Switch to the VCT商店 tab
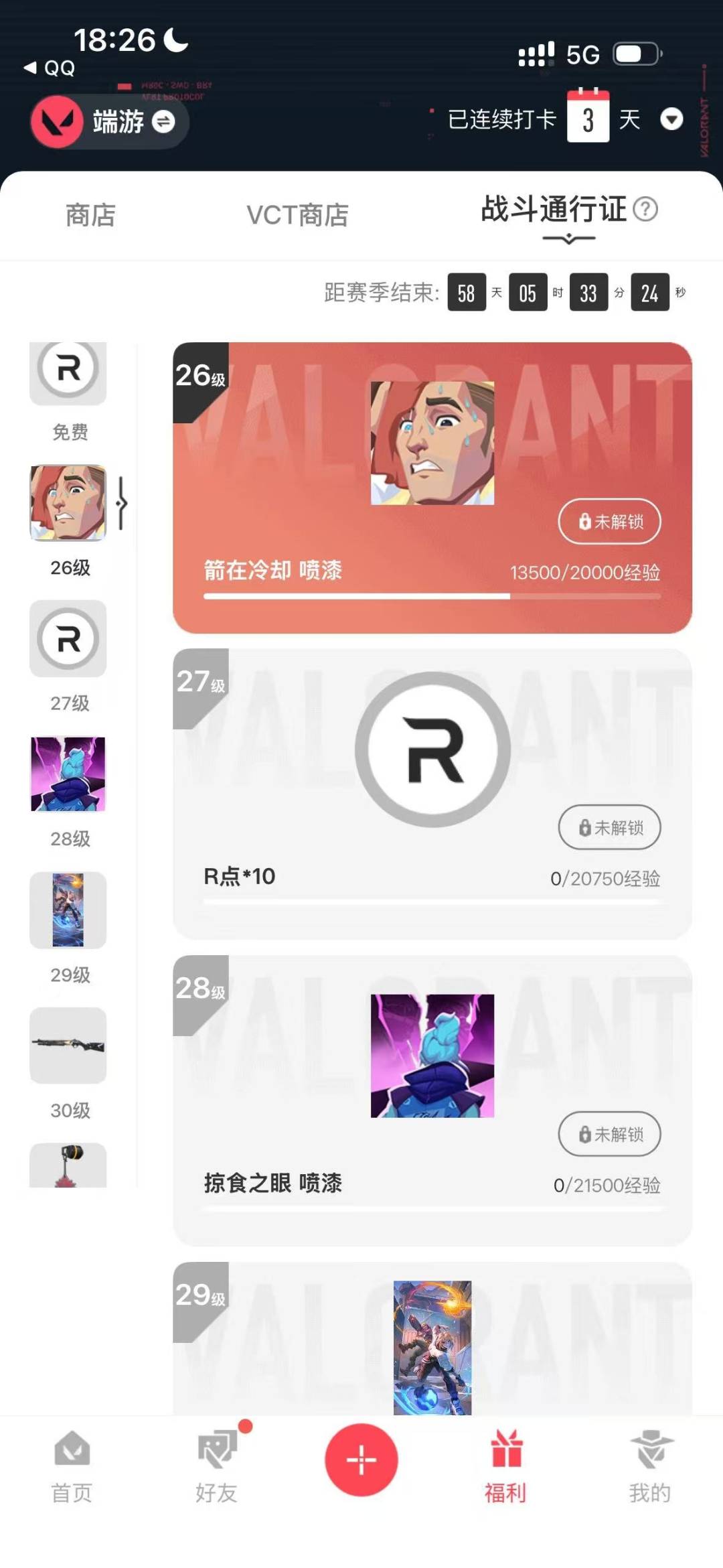The width and height of the screenshot is (723, 1568). click(297, 214)
